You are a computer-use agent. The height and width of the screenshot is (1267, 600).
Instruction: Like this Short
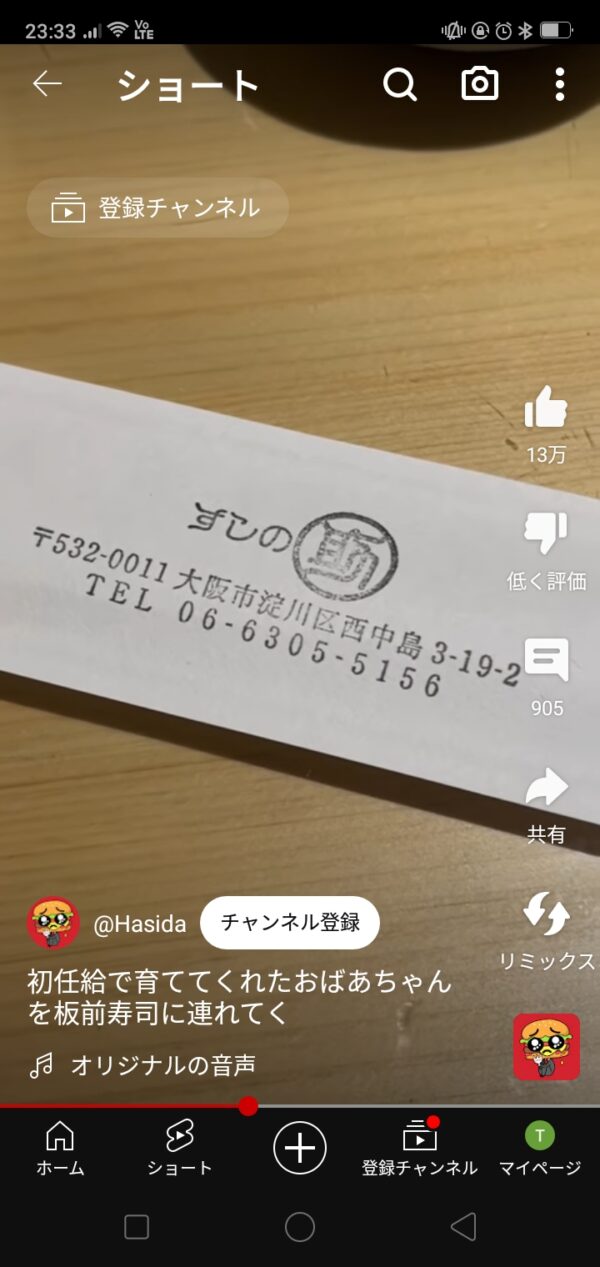click(x=546, y=410)
